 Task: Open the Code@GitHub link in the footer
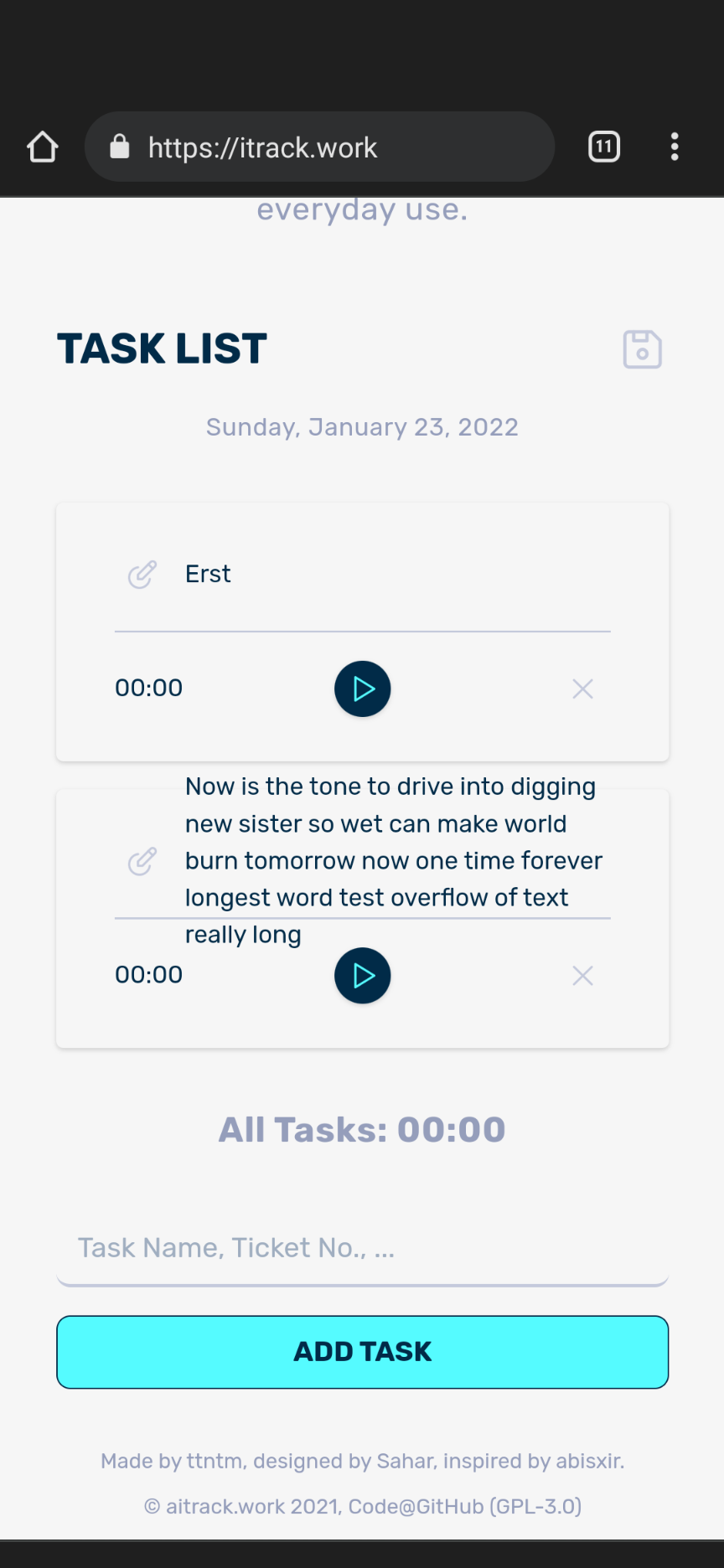click(416, 1507)
